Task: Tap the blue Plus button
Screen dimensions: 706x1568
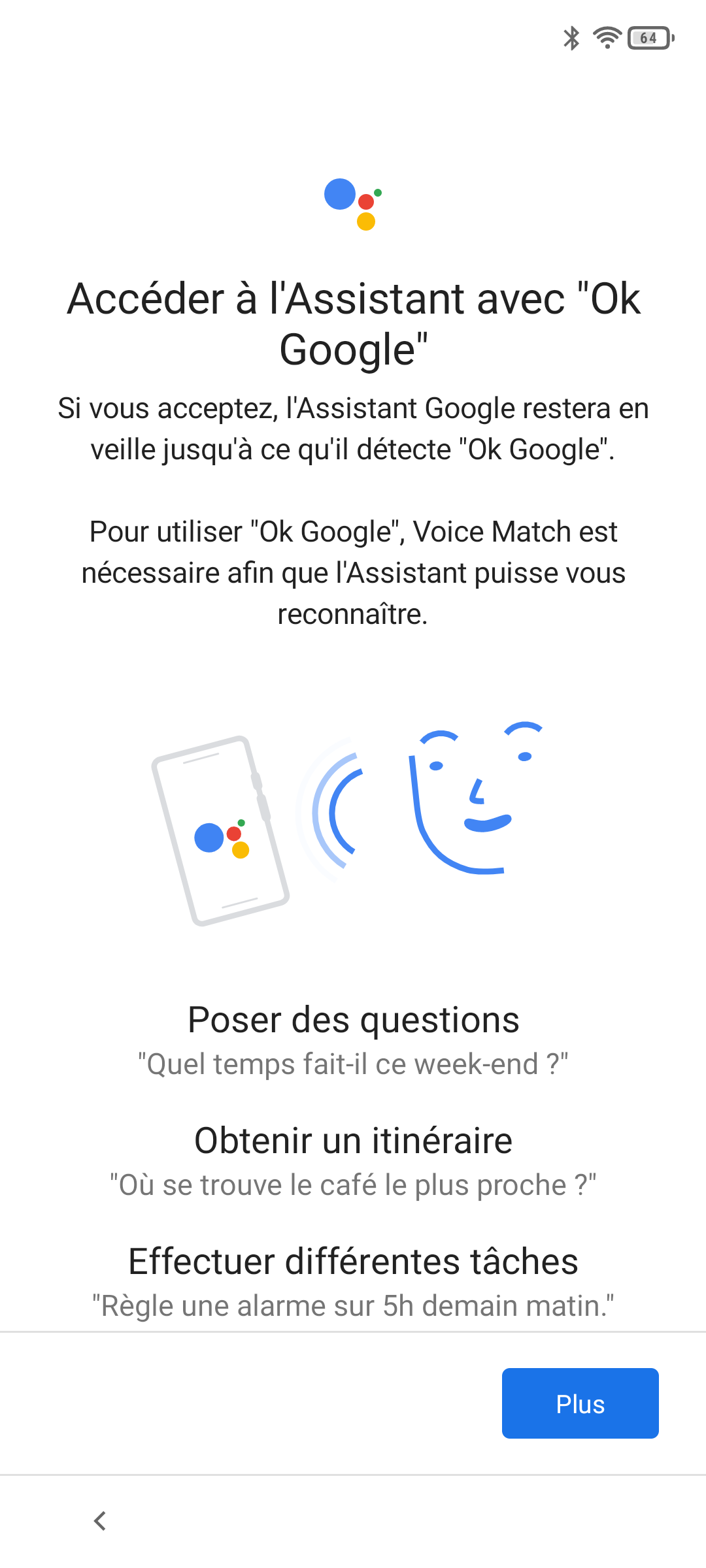Action: coord(580,1403)
